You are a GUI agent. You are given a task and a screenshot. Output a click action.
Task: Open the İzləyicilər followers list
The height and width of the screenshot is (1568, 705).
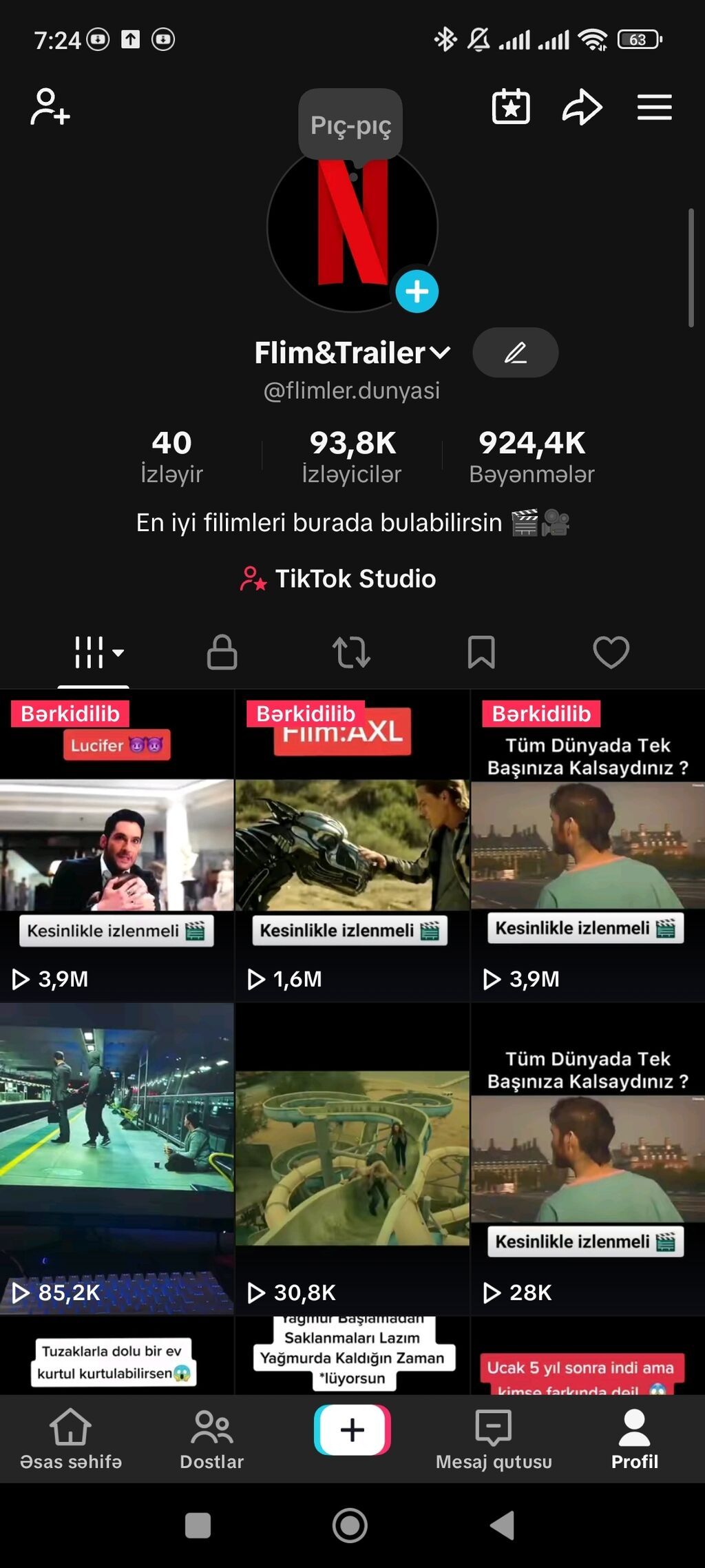tap(352, 455)
